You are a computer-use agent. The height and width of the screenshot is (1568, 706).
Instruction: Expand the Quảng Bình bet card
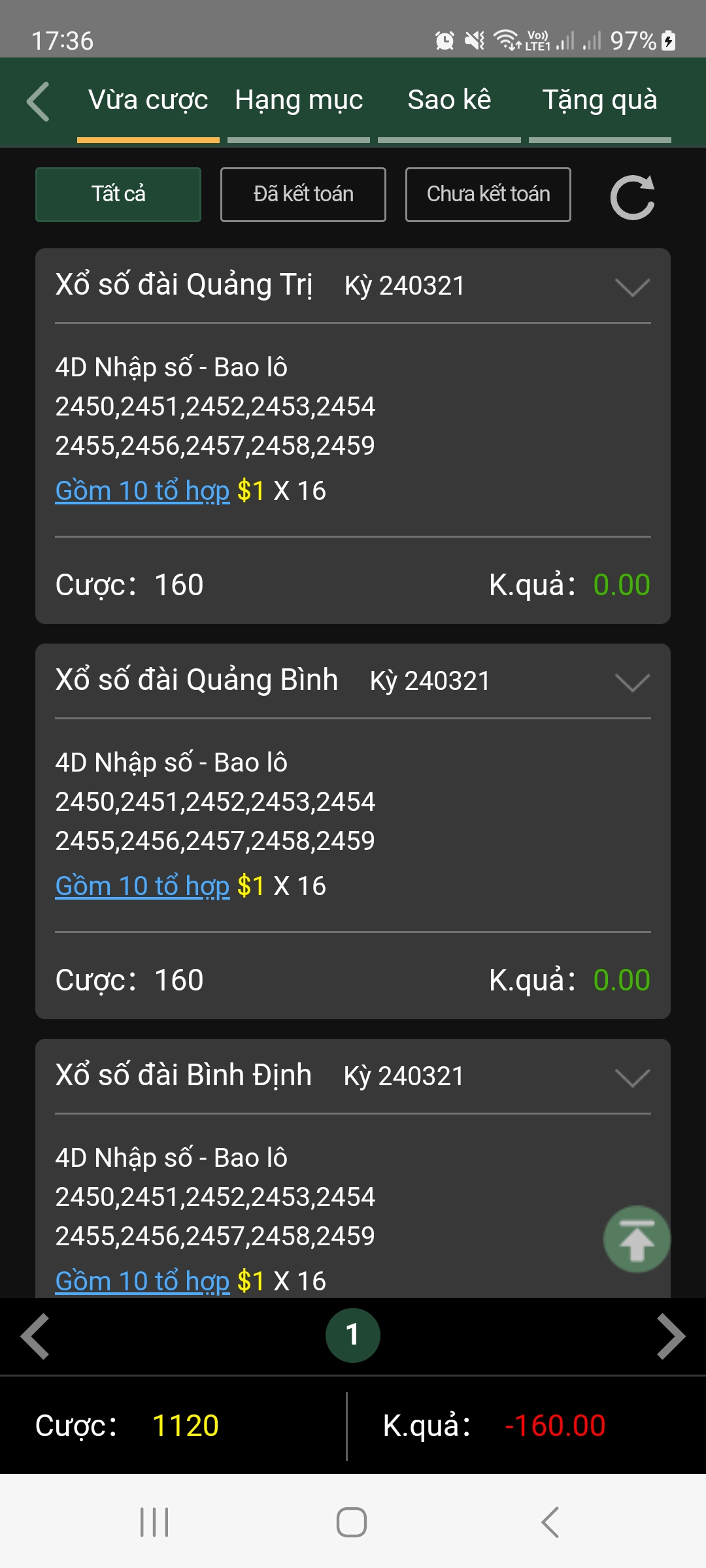[x=632, y=683]
